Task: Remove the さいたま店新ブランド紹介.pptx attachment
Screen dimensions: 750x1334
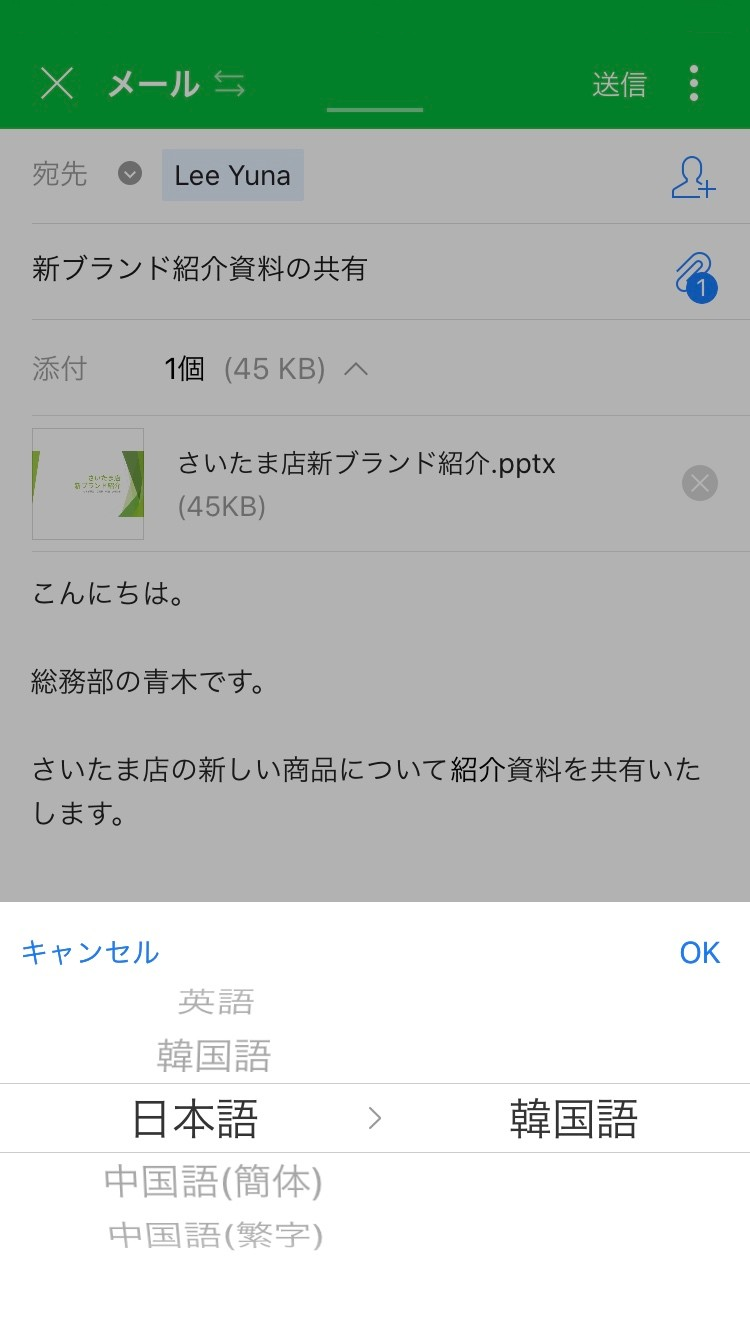Action: click(x=699, y=485)
